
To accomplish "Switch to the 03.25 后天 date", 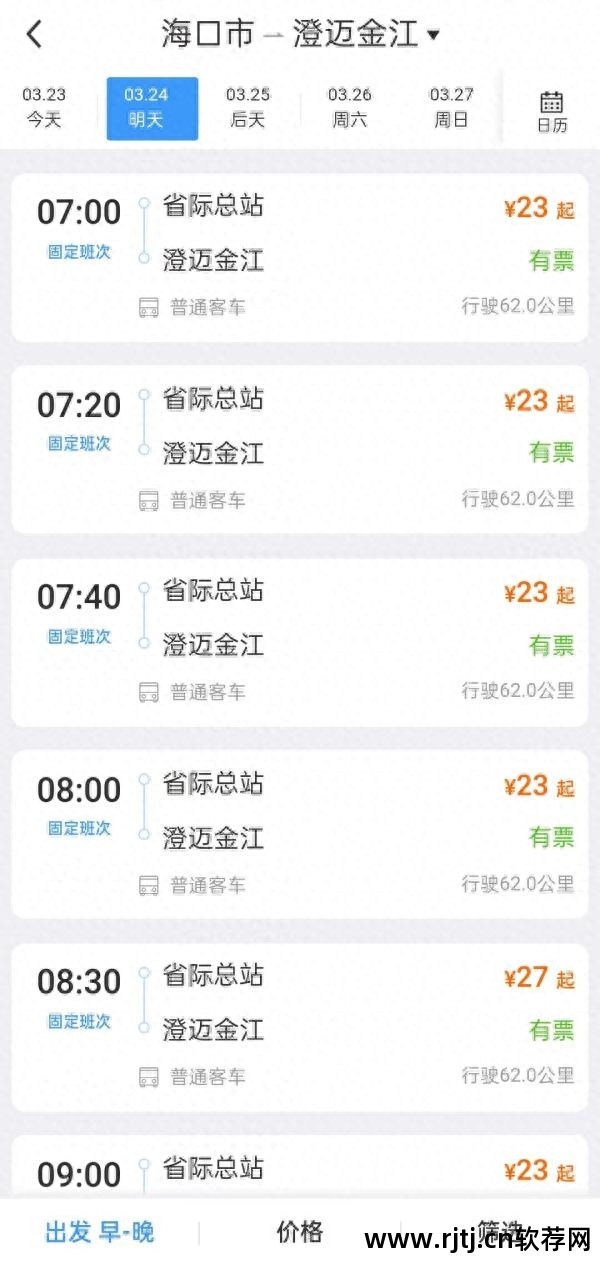I will click(x=248, y=108).
